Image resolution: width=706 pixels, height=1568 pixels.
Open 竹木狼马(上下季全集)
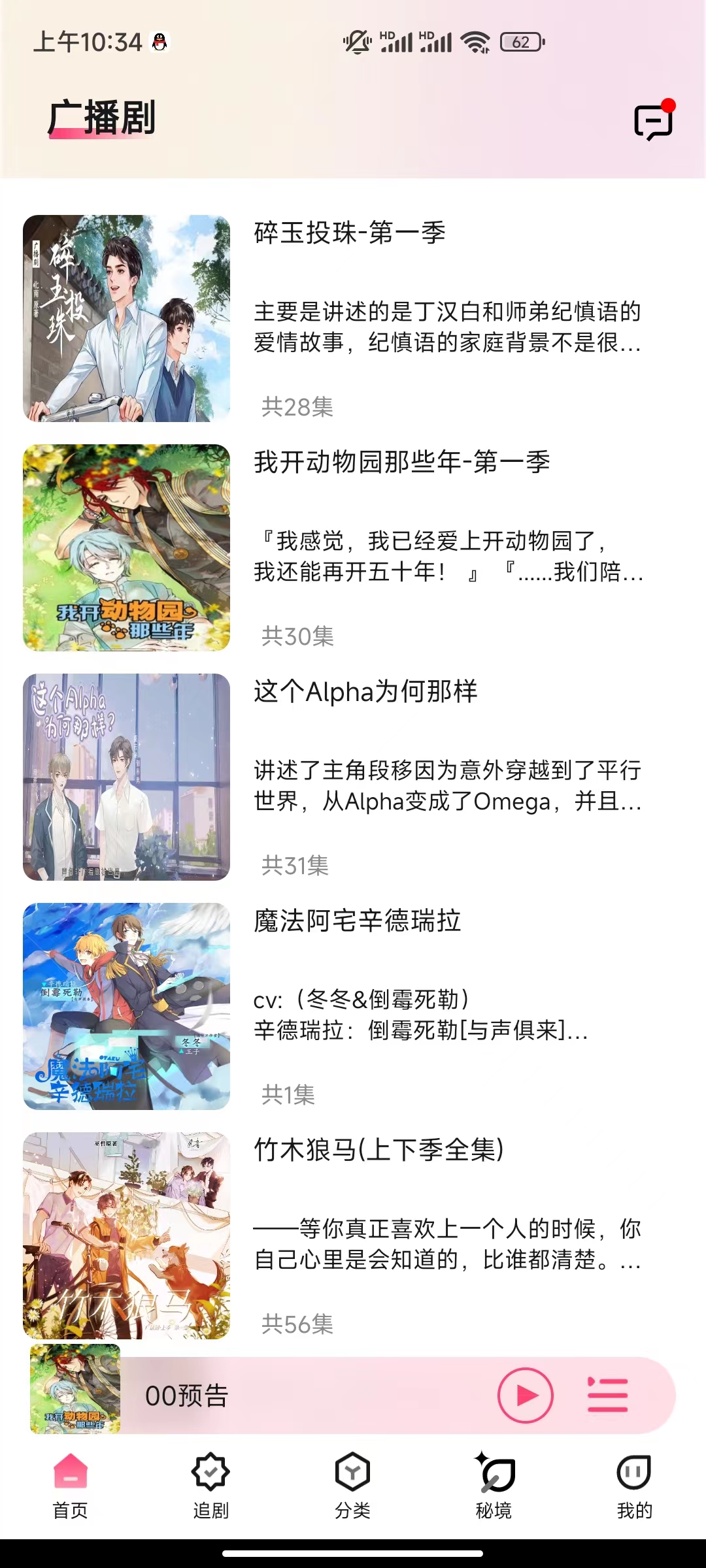click(353, 1236)
